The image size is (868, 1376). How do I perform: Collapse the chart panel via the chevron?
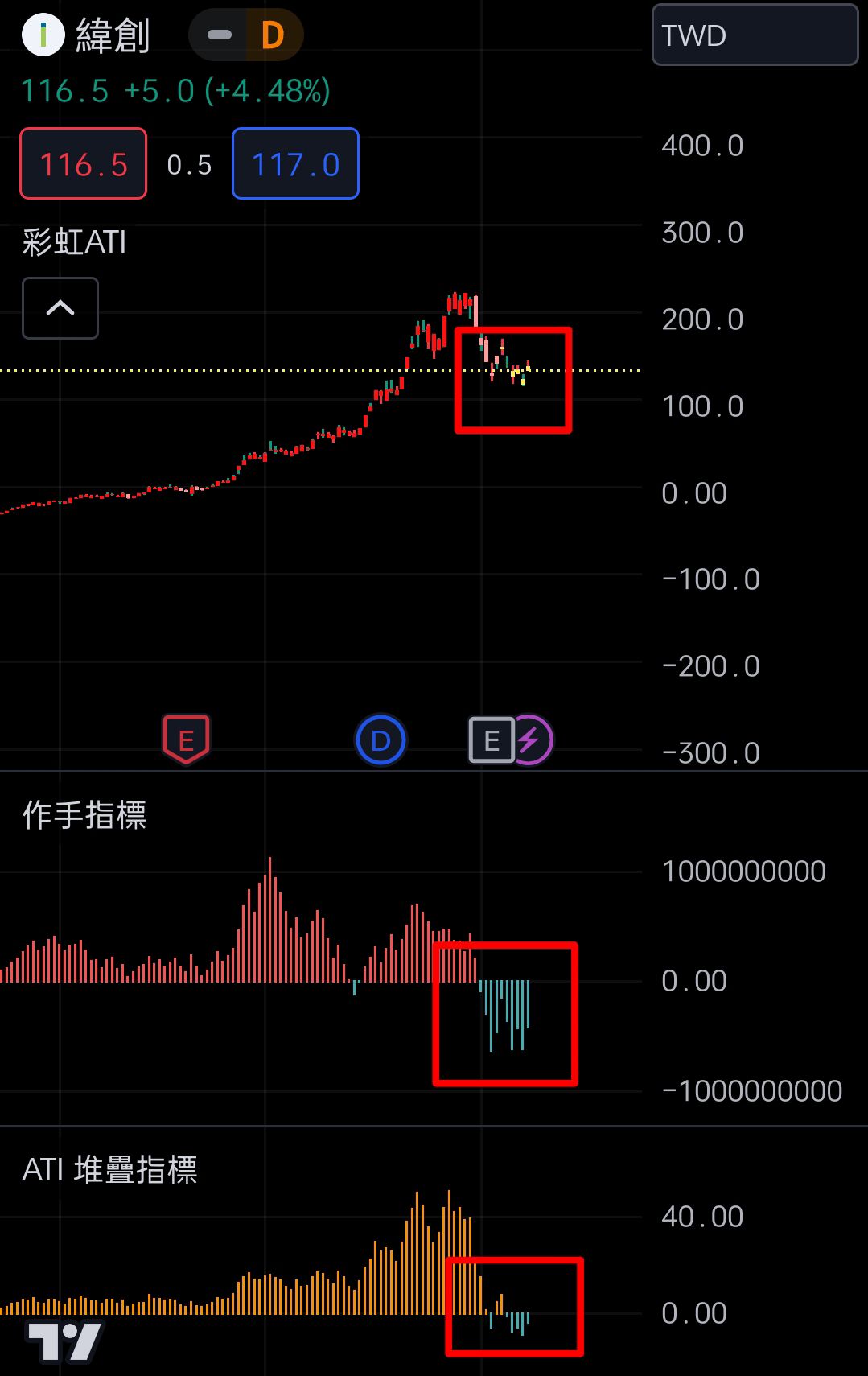tap(60, 308)
